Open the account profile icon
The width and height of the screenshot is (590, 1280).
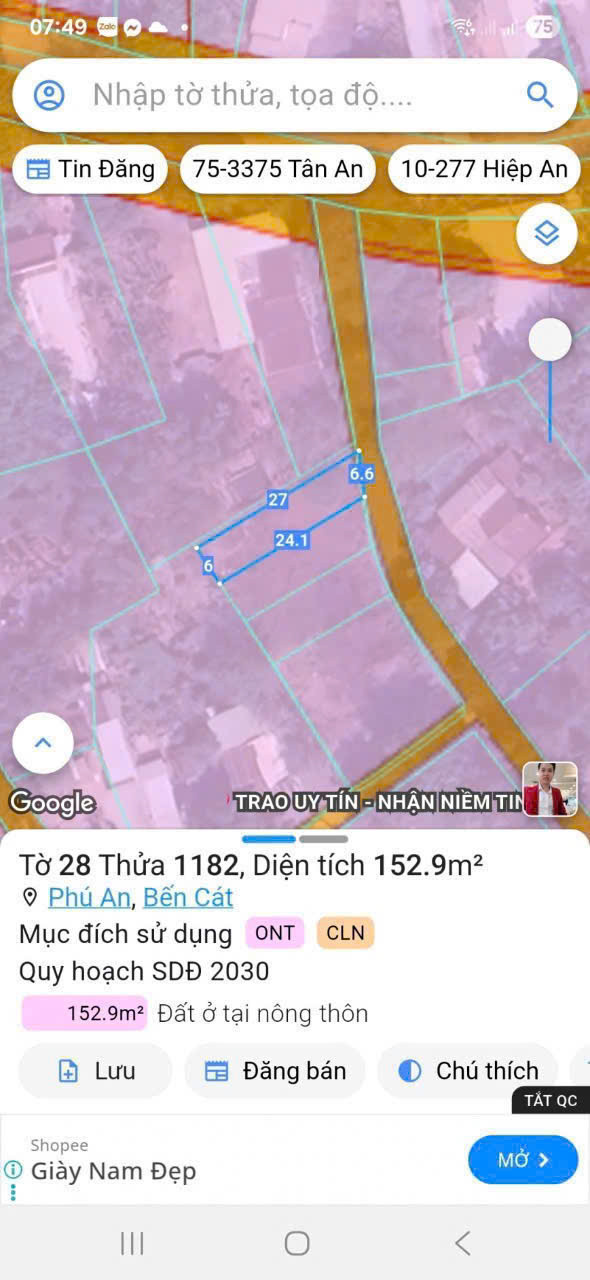coord(49,95)
